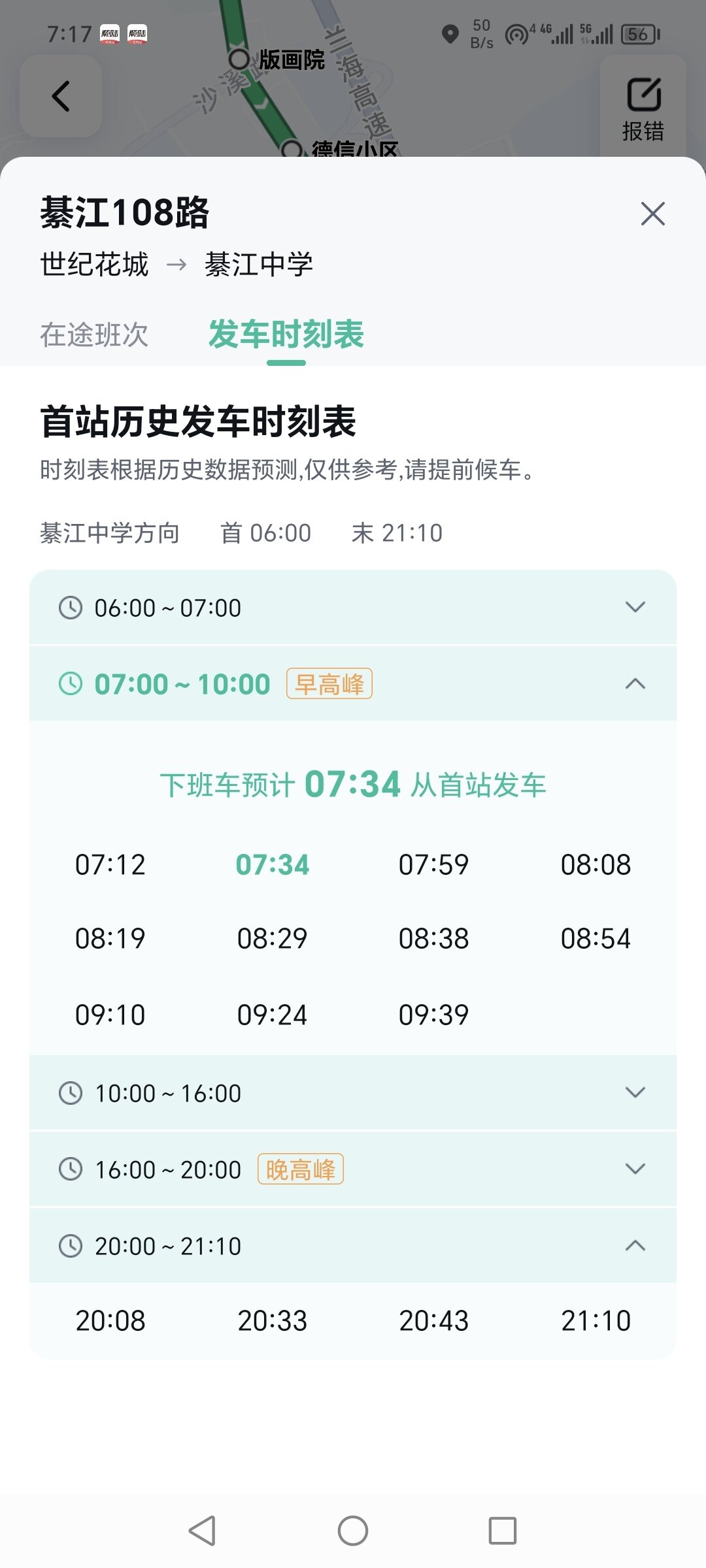Go back using the top-left arrow

[61, 96]
